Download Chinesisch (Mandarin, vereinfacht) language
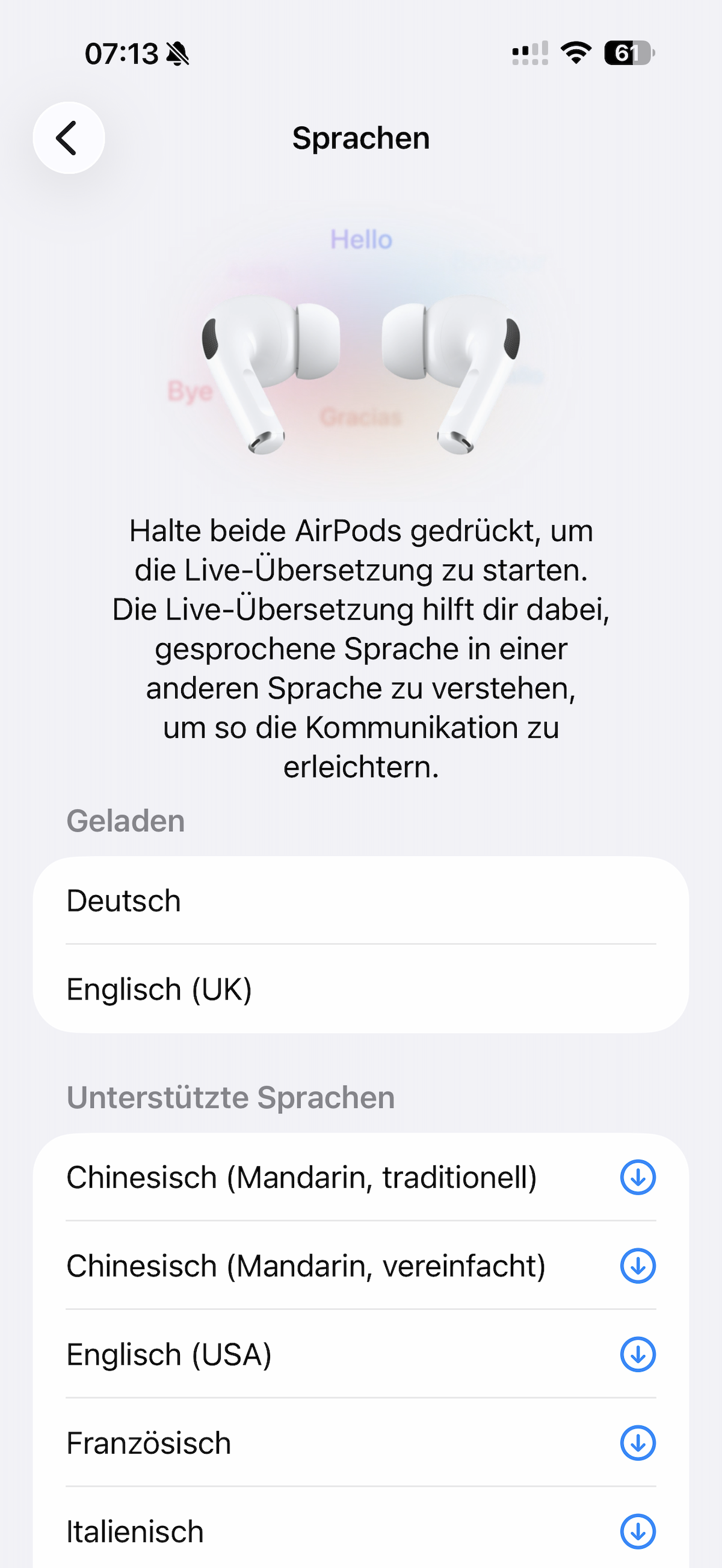Screen dimensions: 722x1568 coord(637,1266)
